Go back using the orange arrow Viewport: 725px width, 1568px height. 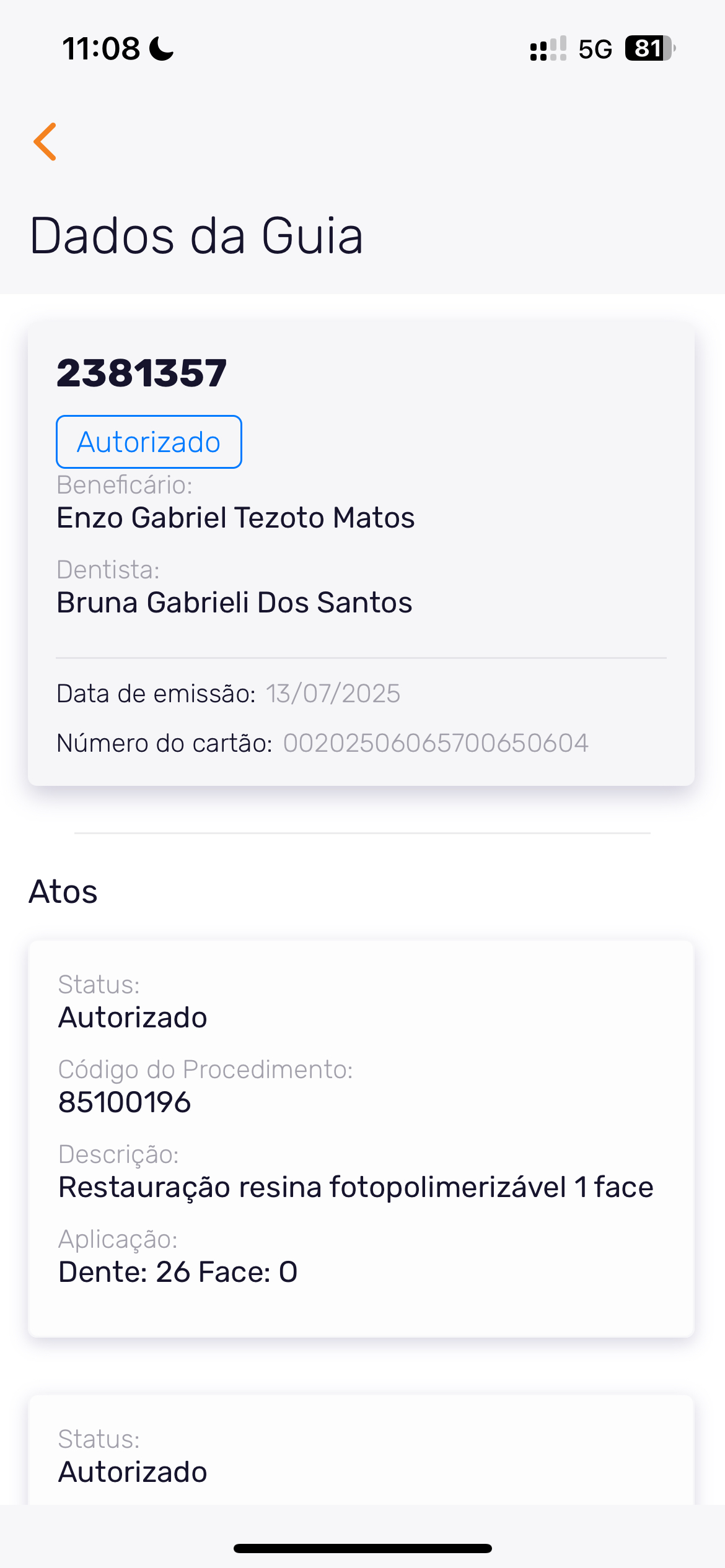click(45, 142)
